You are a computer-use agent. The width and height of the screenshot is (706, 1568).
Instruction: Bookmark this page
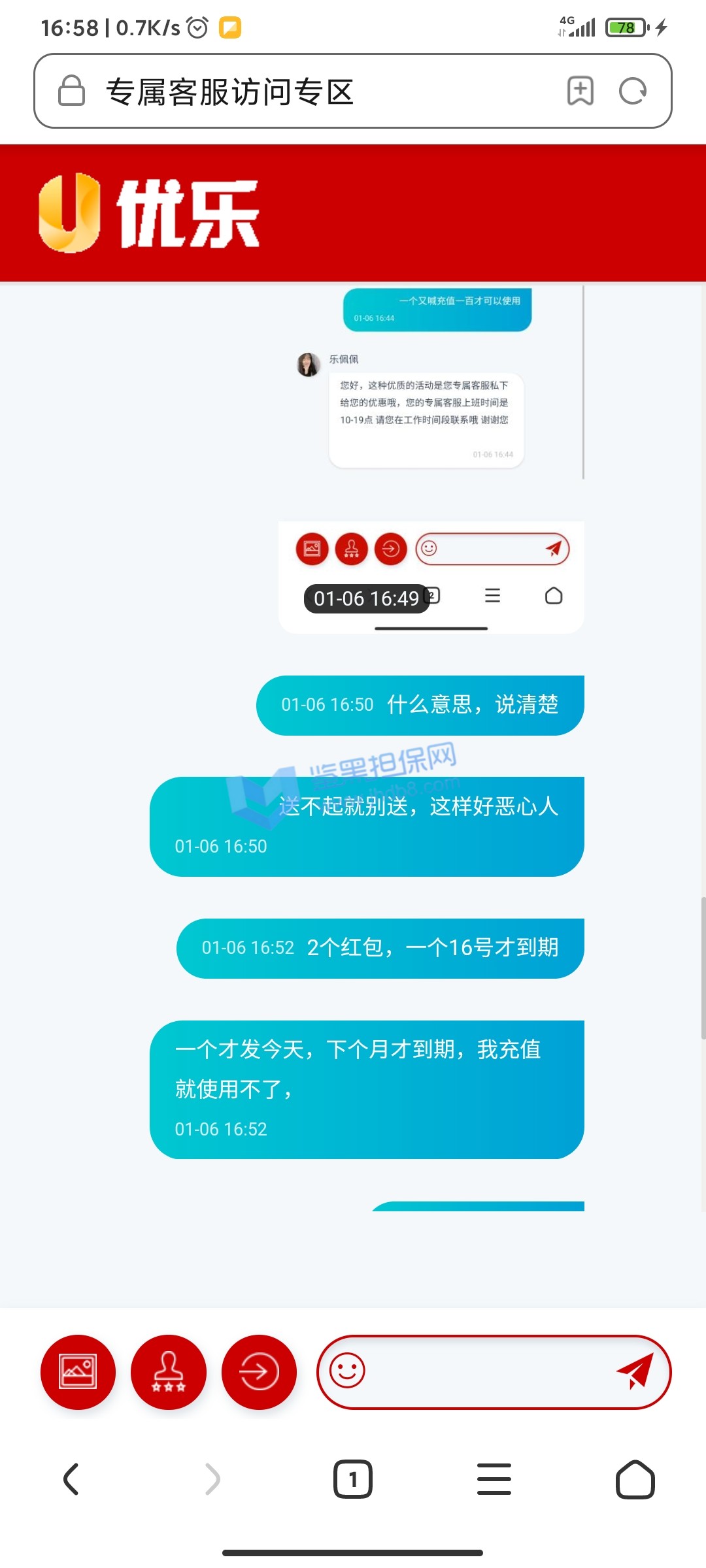pyautogui.click(x=580, y=91)
